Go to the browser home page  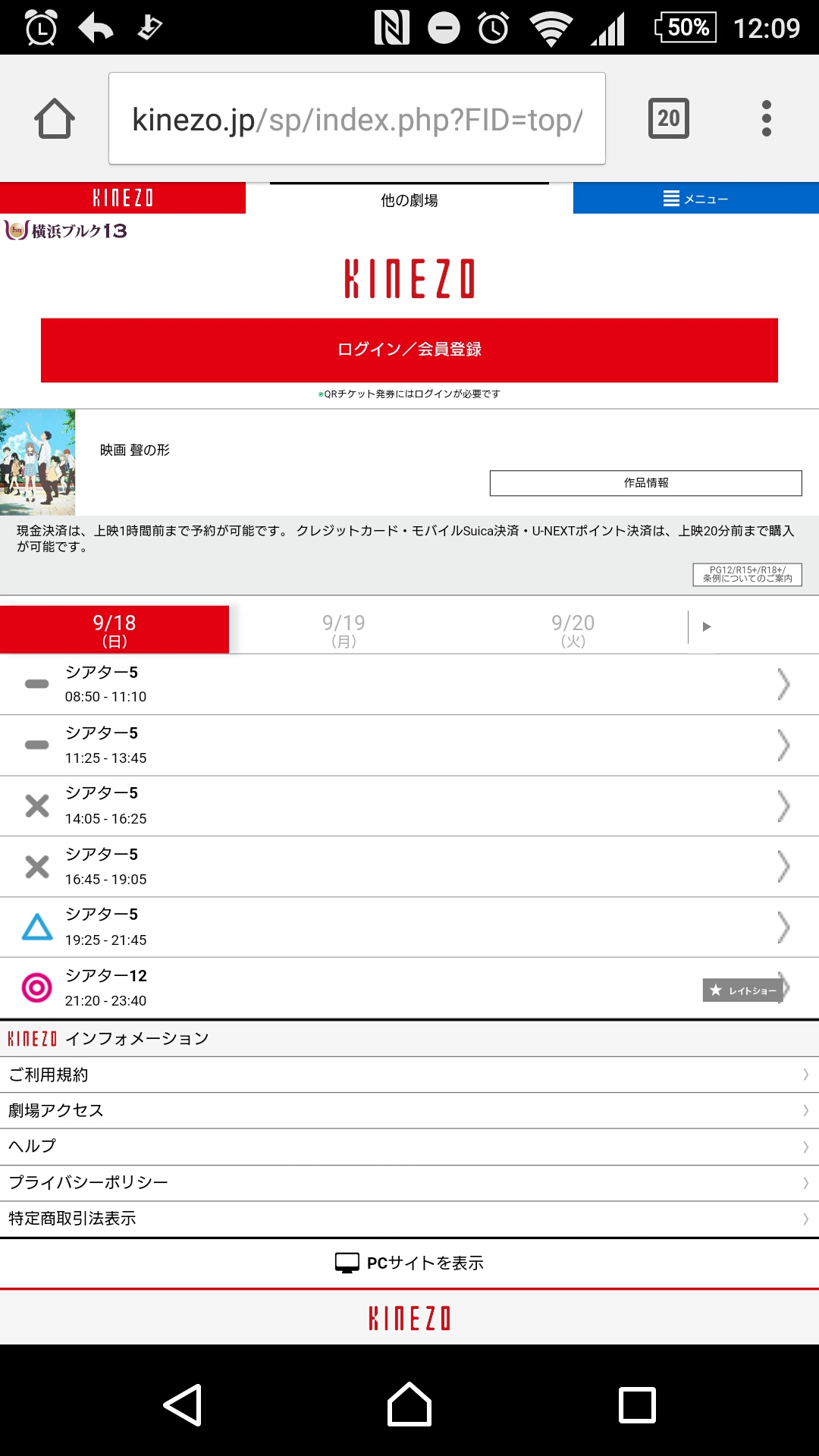click(x=55, y=119)
